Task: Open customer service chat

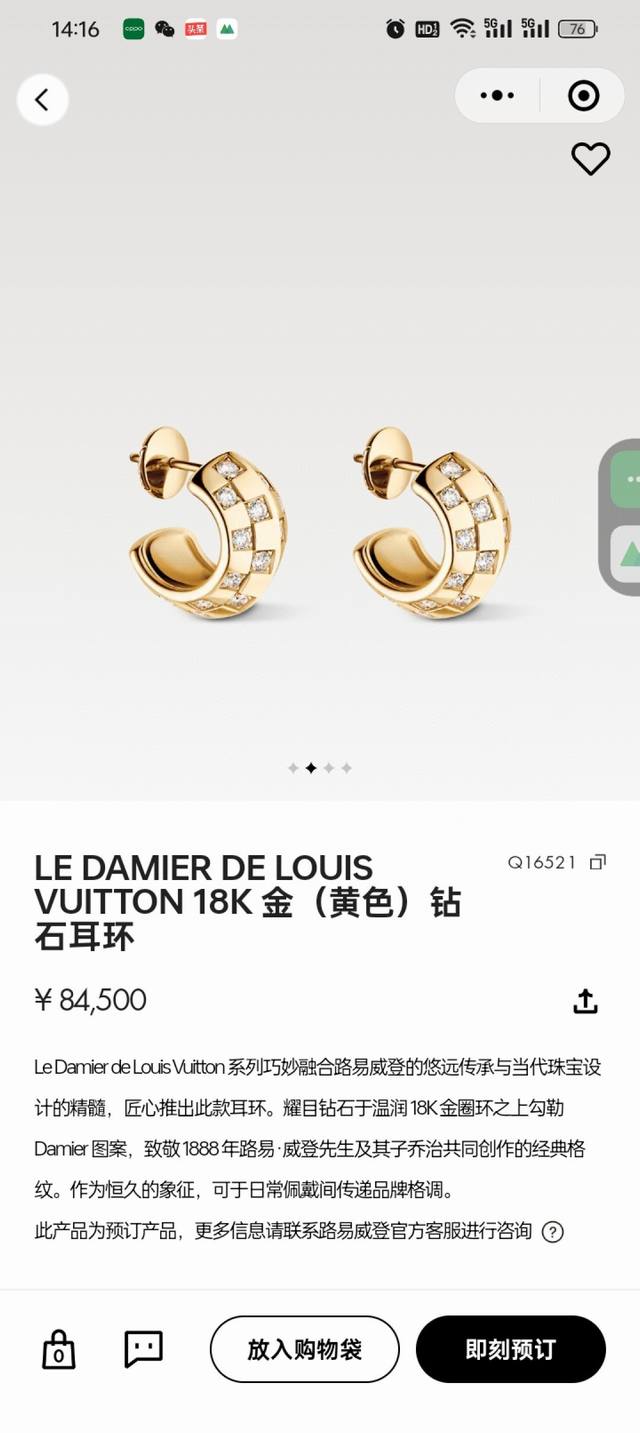Action: [143, 1349]
